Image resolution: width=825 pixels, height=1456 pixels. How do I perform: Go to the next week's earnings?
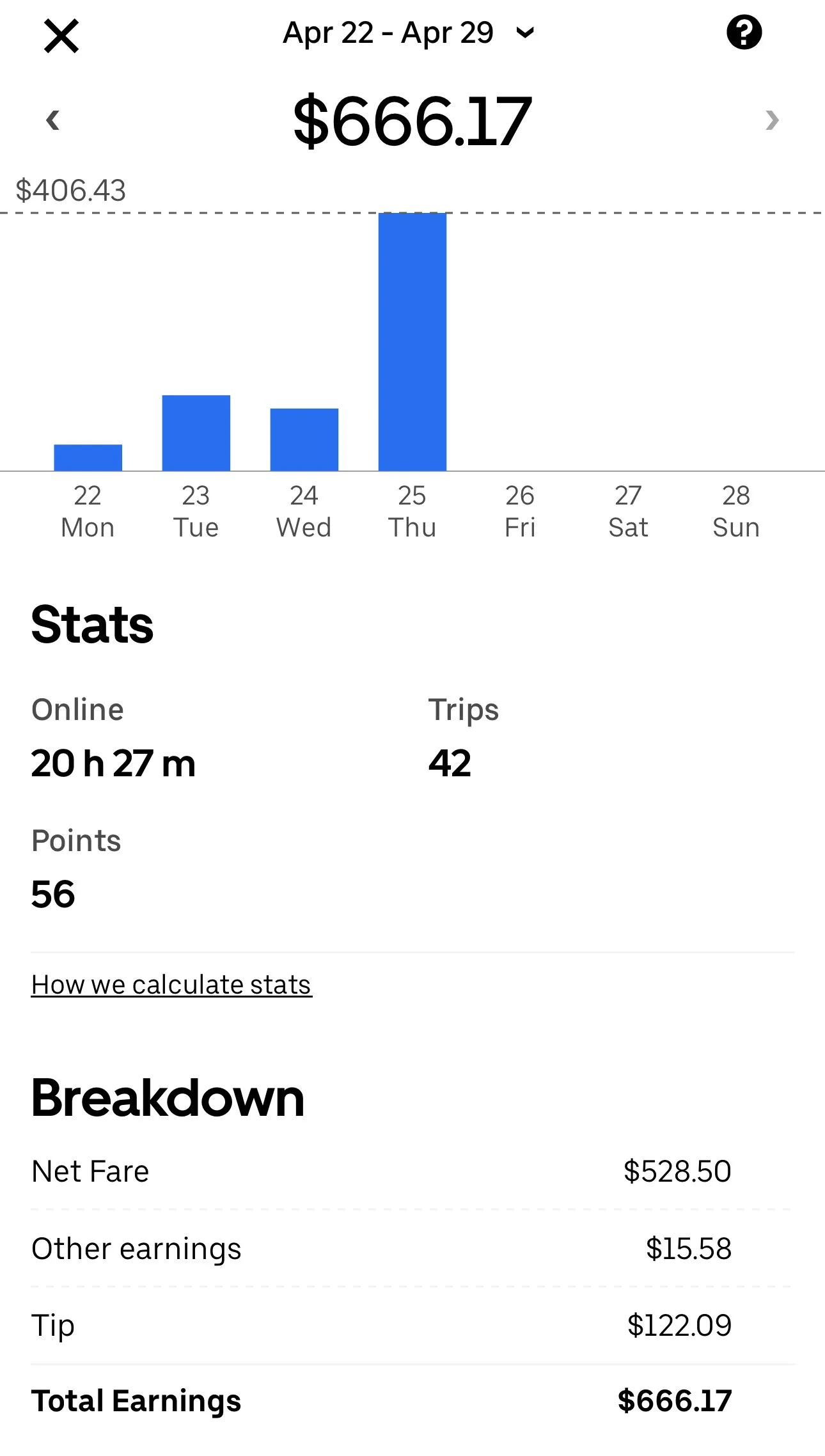(772, 120)
